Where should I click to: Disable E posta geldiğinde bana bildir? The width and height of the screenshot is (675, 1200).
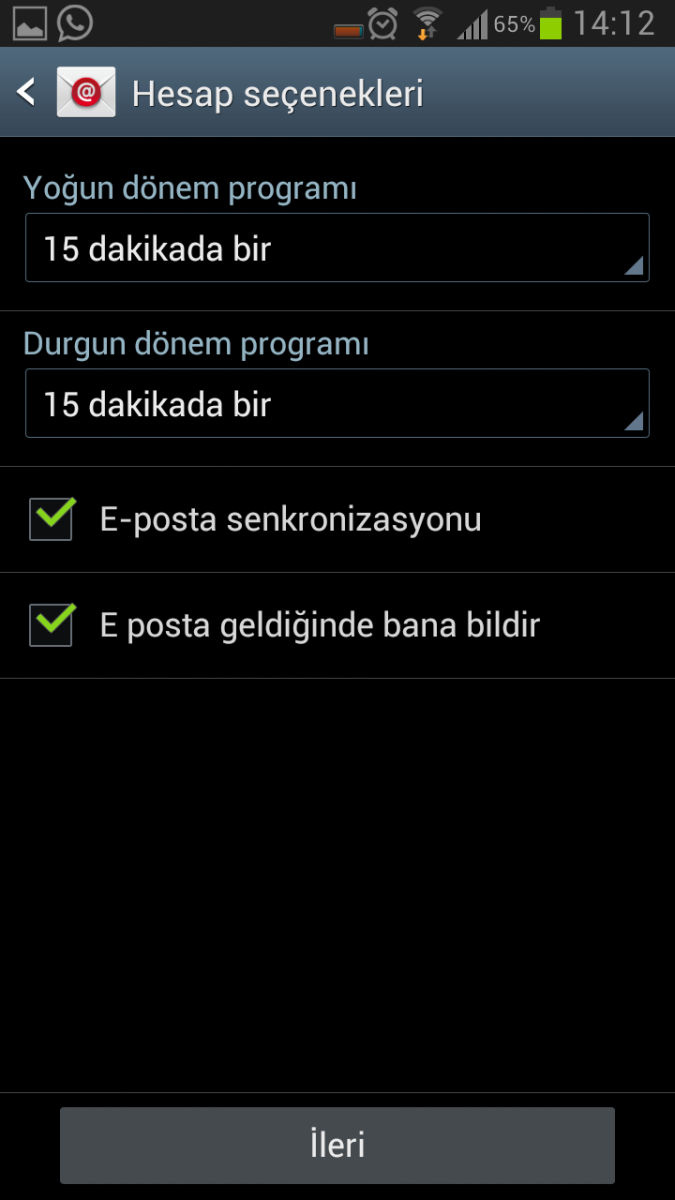pyautogui.click(x=51, y=626)
